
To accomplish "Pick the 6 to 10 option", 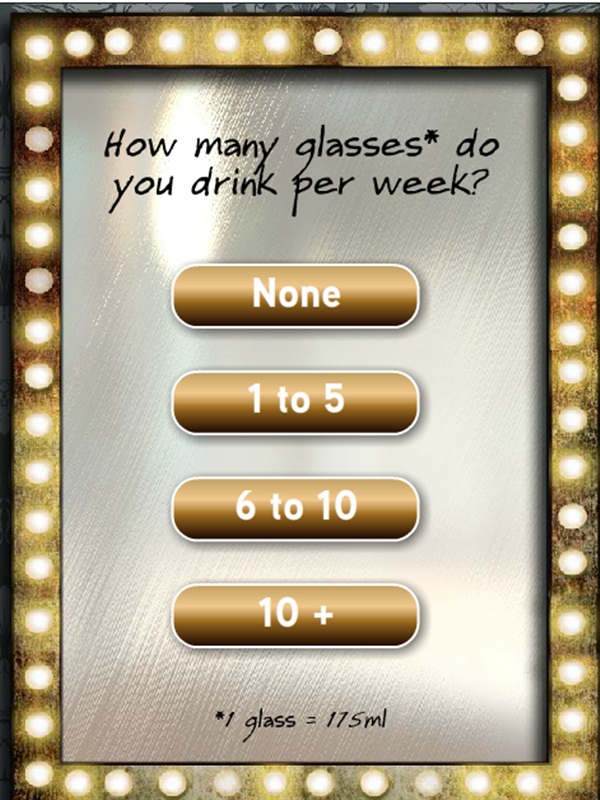I will pos(295,508).
